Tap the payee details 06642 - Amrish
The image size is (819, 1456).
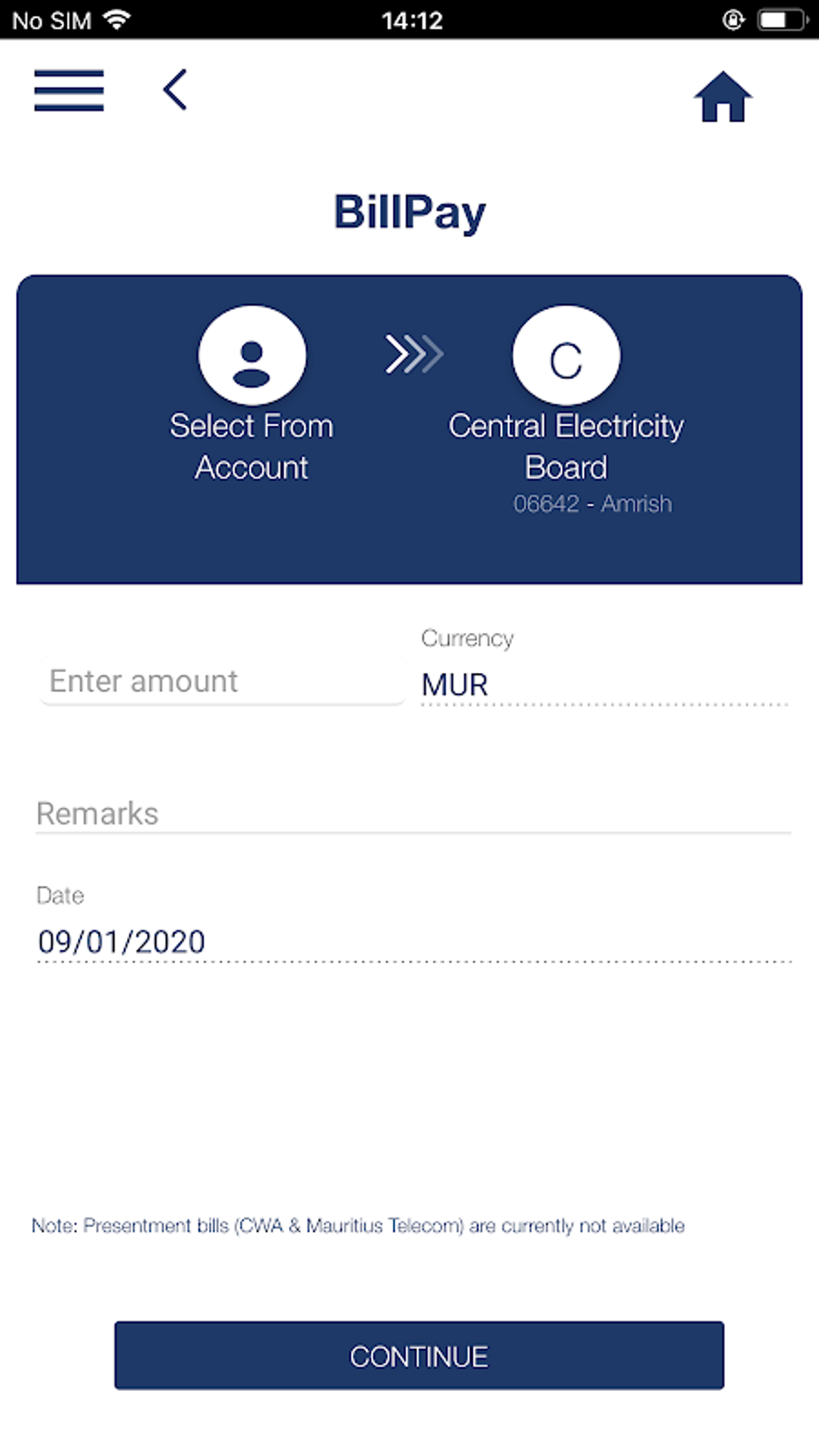coord(593,504)
